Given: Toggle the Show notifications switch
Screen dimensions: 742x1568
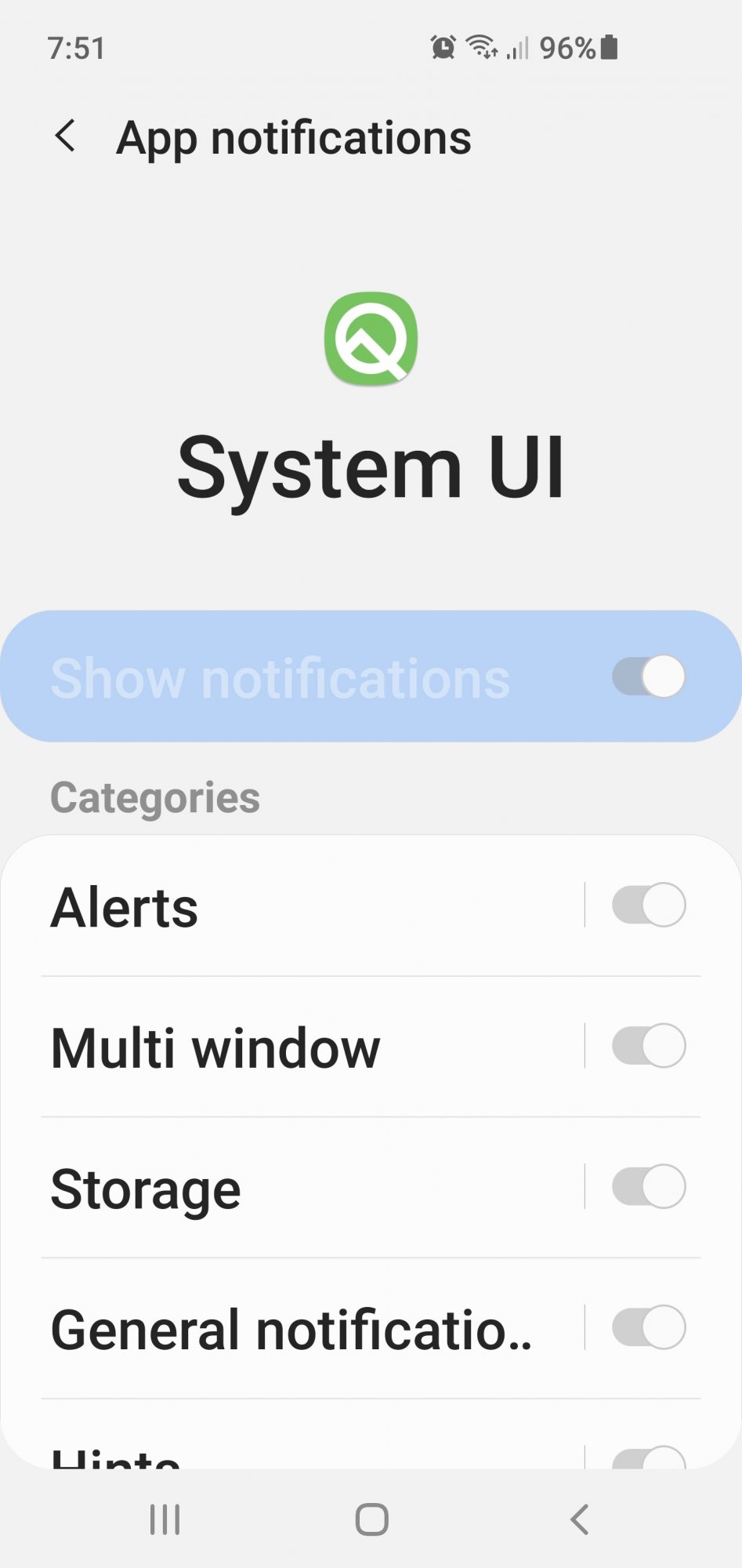Looking at the screenshot, I should coord(649,676).
